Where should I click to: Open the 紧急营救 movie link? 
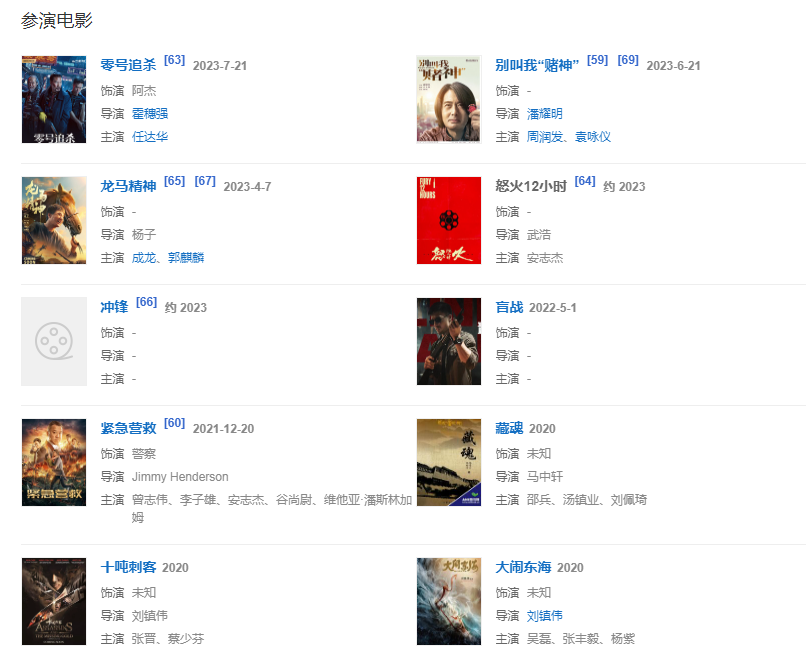point(128,428)
